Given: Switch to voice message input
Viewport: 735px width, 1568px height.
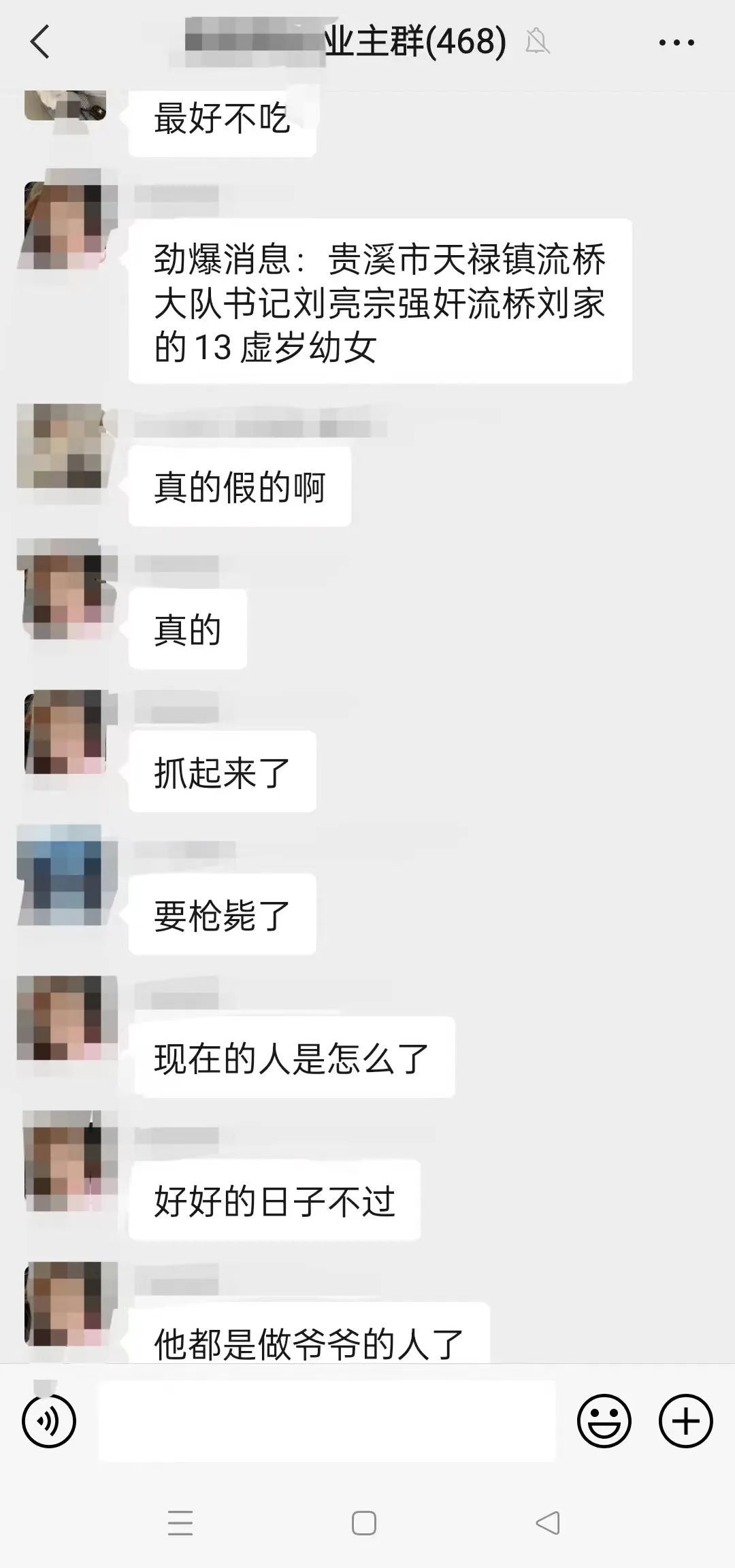Looking at the screenshot, I should tap(49, 1421).
